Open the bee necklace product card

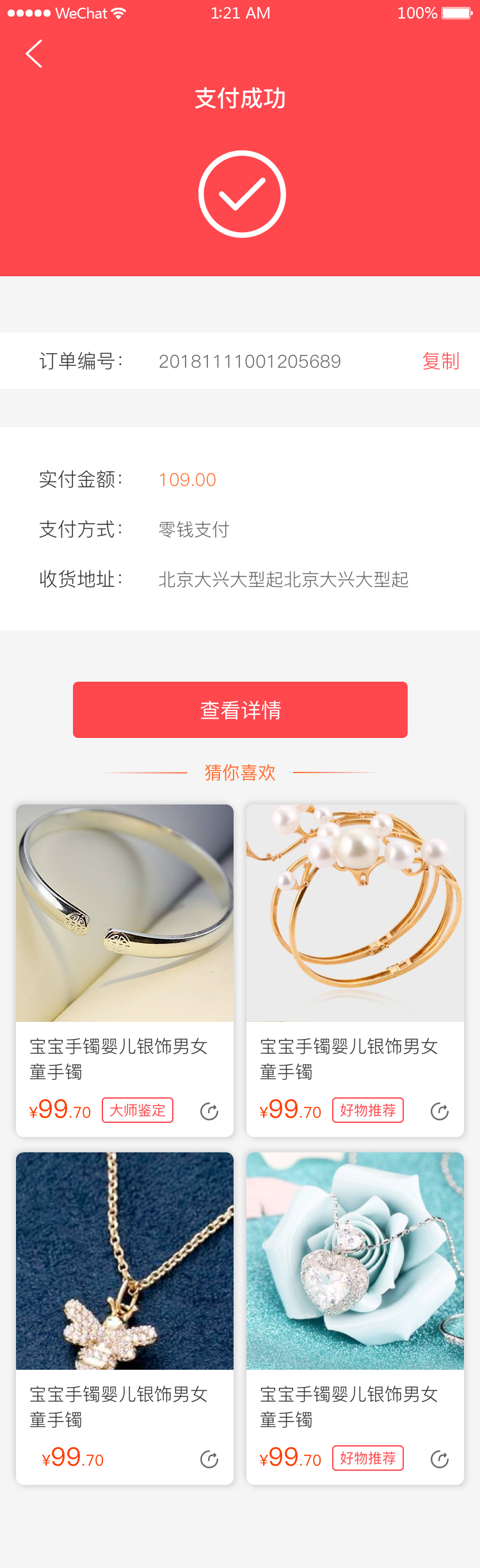click(125, 1261)
